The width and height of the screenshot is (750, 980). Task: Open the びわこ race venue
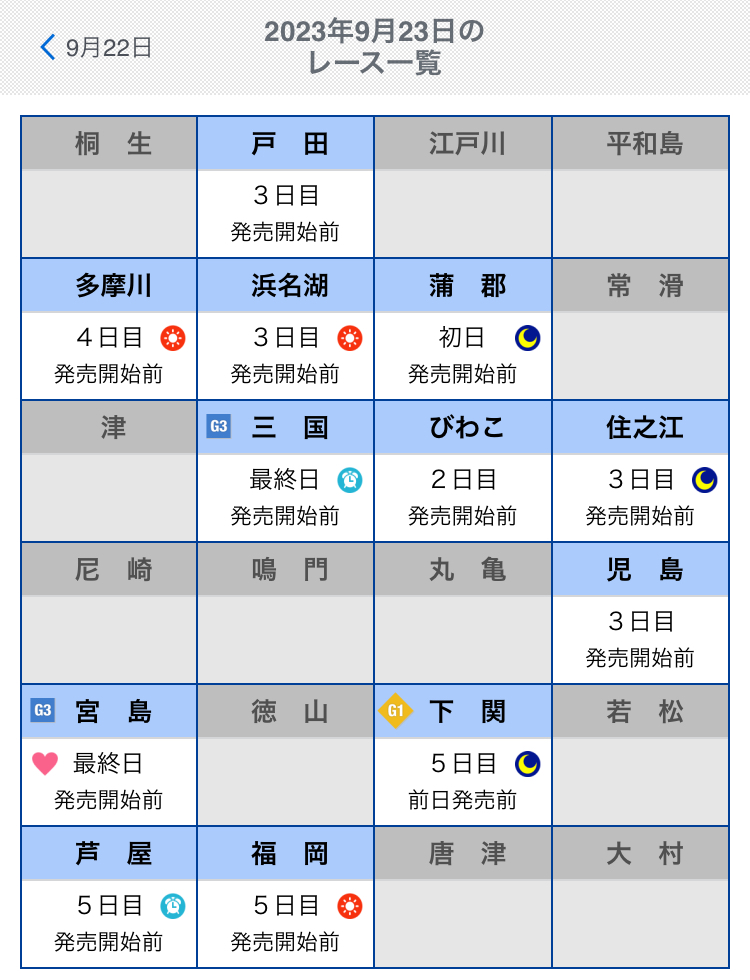pos(463,472)
